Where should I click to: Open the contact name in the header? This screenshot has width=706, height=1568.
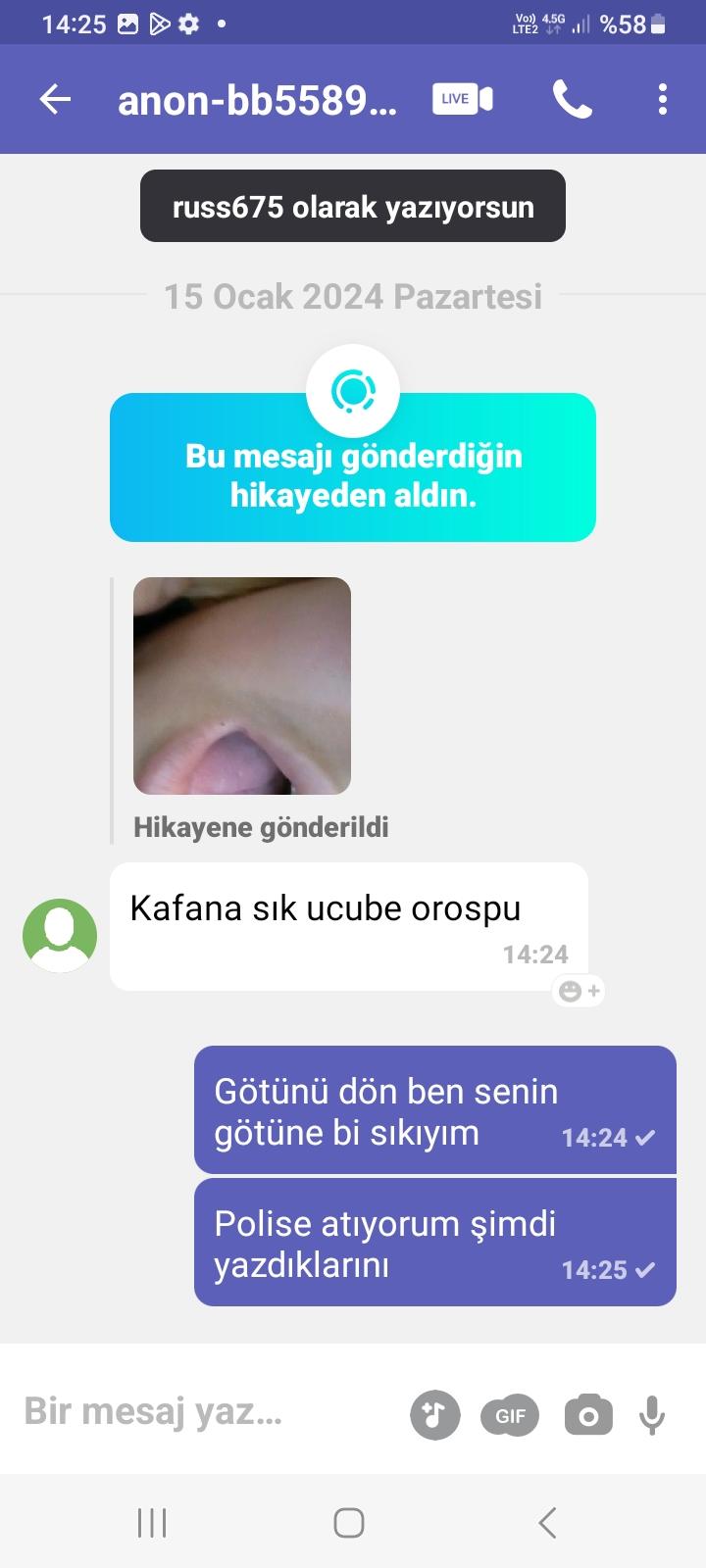coord(257,100)
